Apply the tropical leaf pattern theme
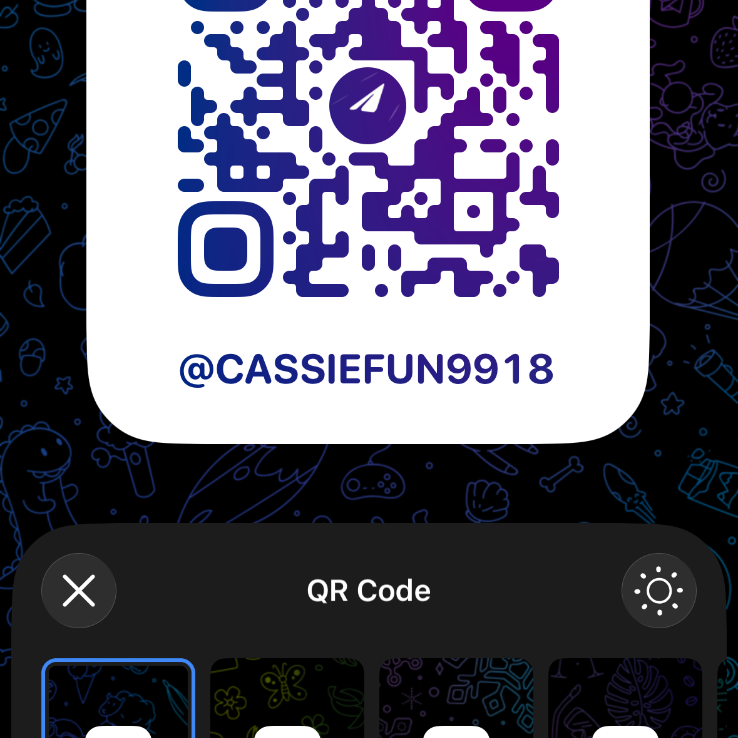Image resolution: width=738 pixels, height=738 pixels. tap(625, 700)
